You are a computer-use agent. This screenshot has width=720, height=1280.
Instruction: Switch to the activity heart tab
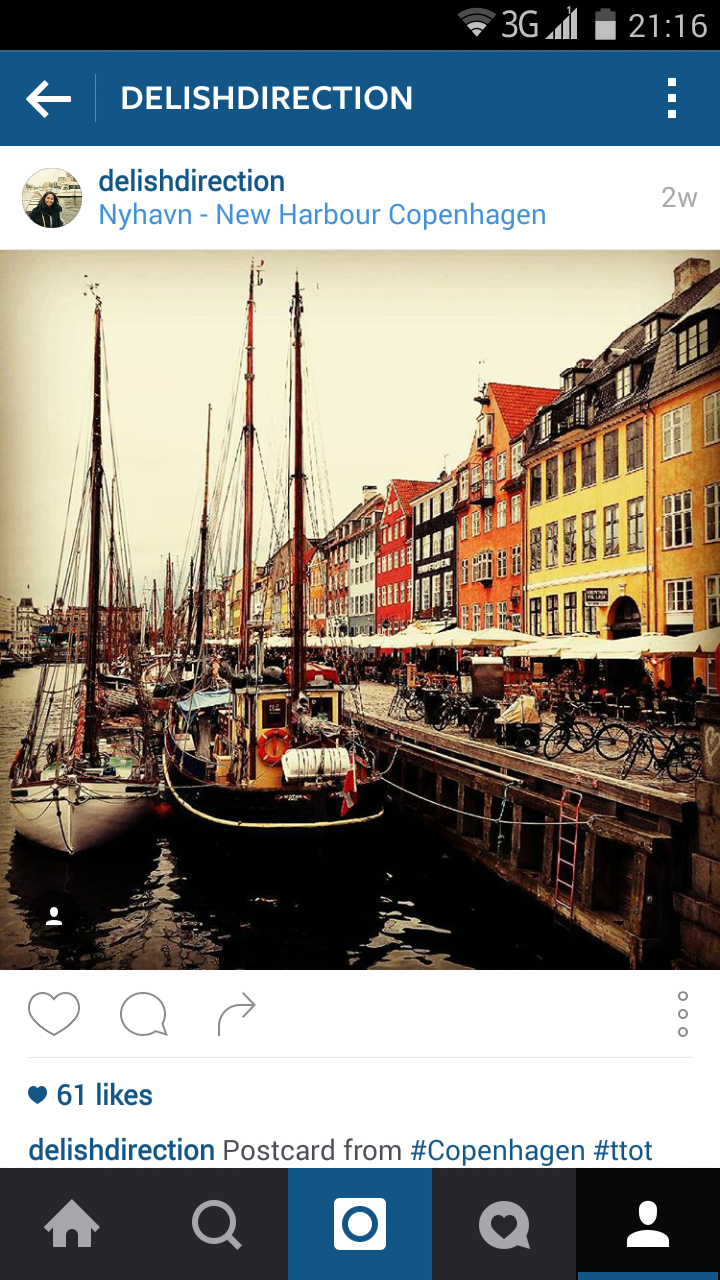click(504, 1224)
